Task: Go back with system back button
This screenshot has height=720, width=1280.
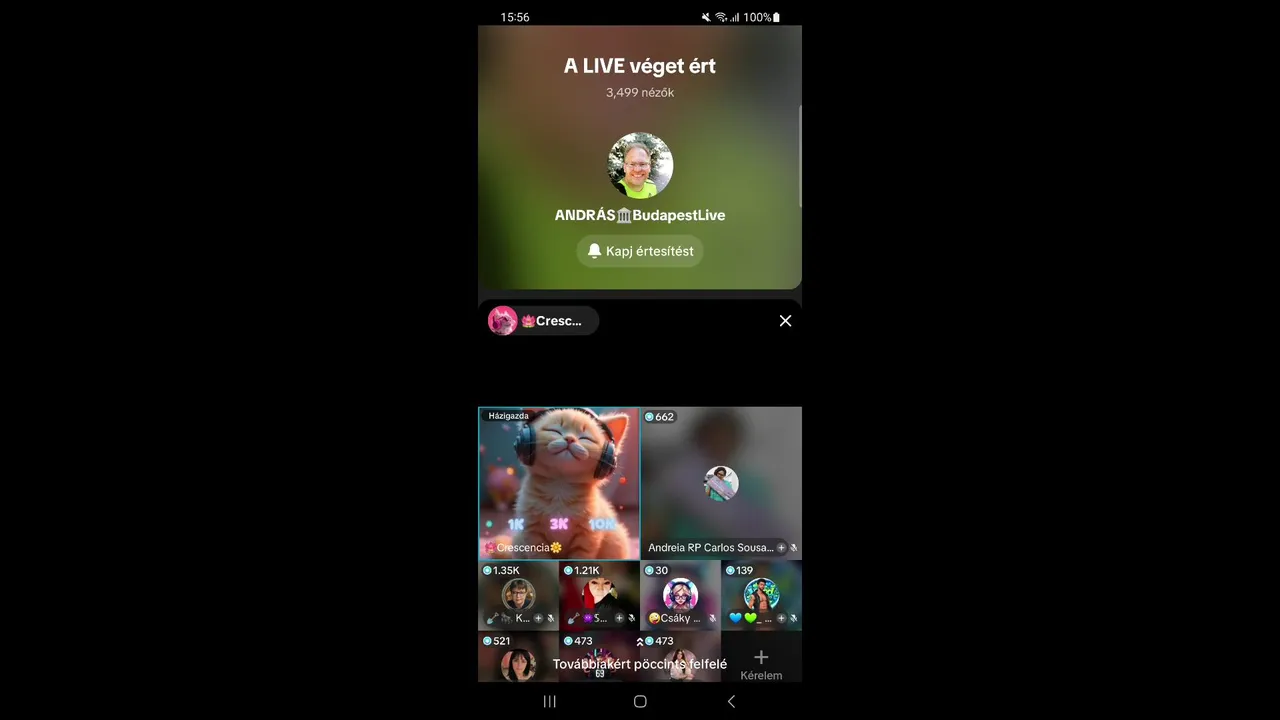Action: 731,702
